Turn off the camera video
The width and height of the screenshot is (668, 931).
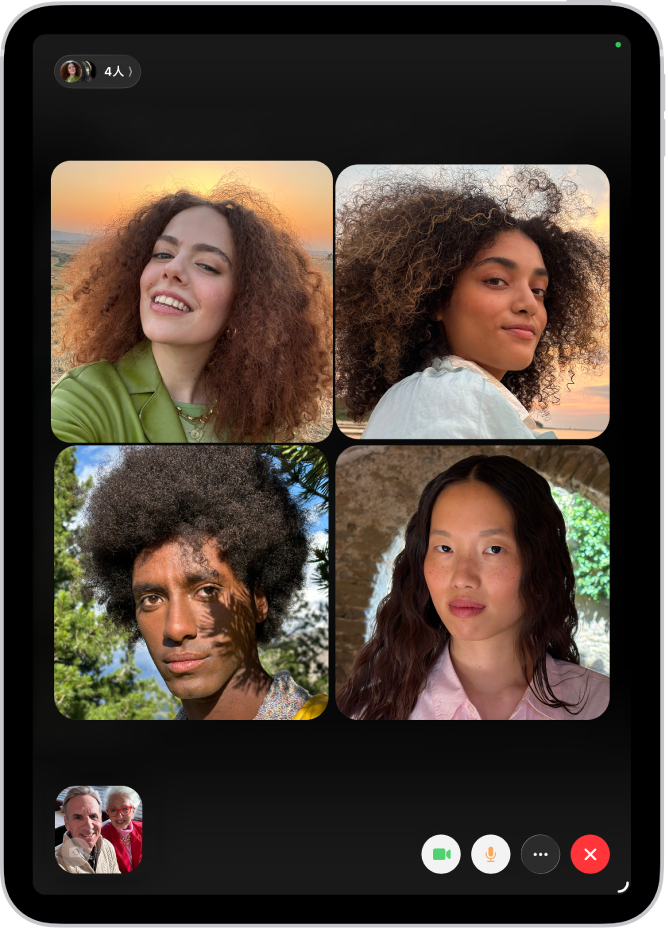click(x=441, y=854)
